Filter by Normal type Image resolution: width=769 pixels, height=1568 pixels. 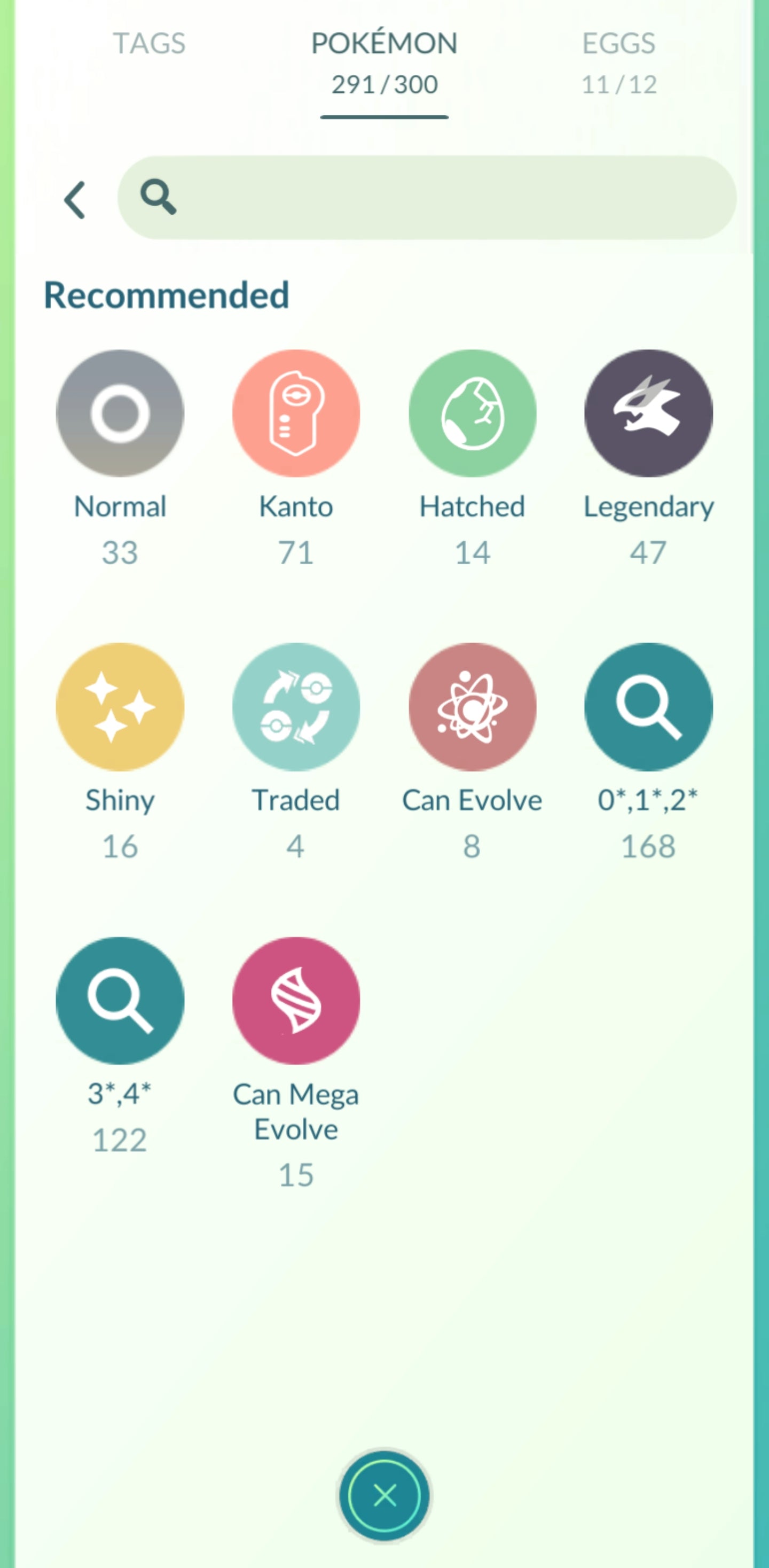[120, 414]
